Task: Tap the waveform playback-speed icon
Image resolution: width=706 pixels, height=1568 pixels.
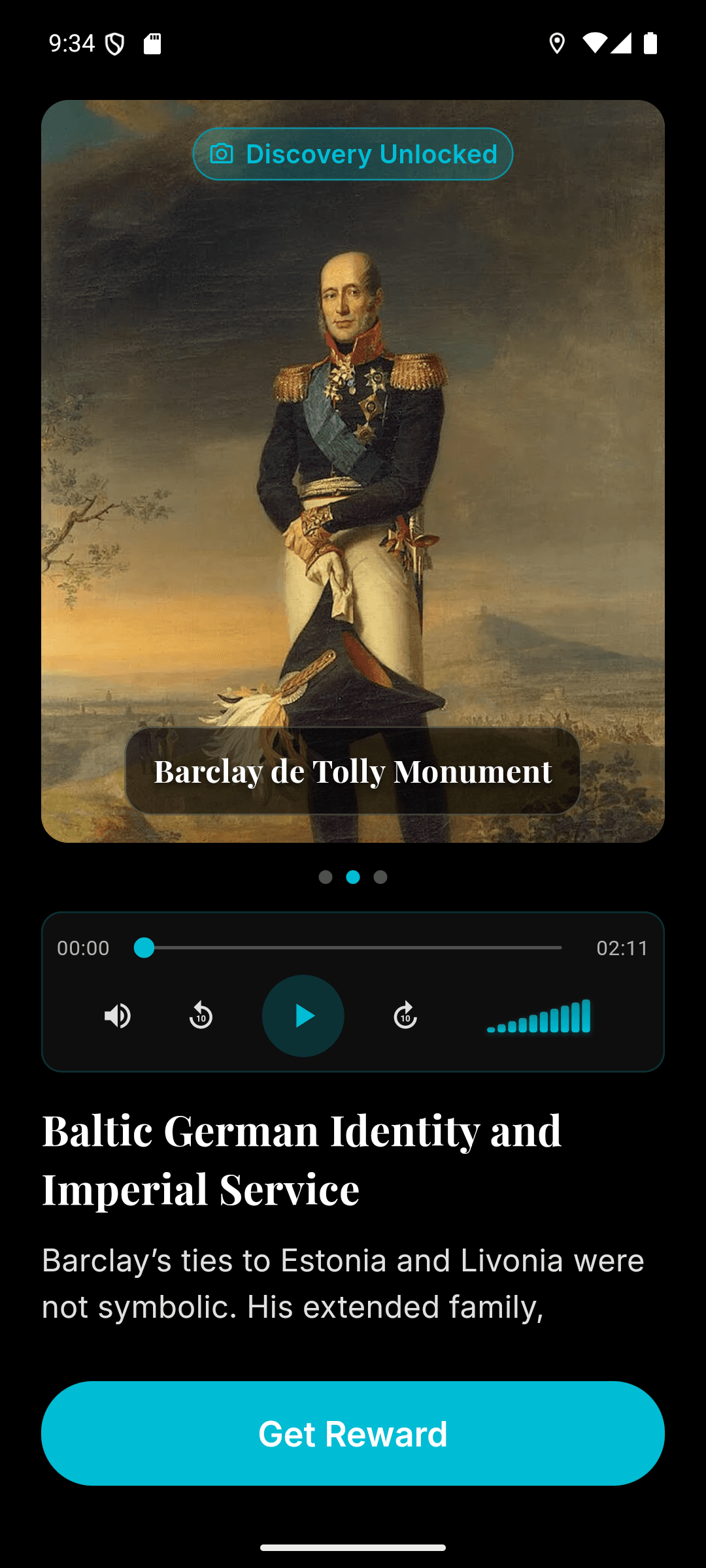Action: 539,1015
